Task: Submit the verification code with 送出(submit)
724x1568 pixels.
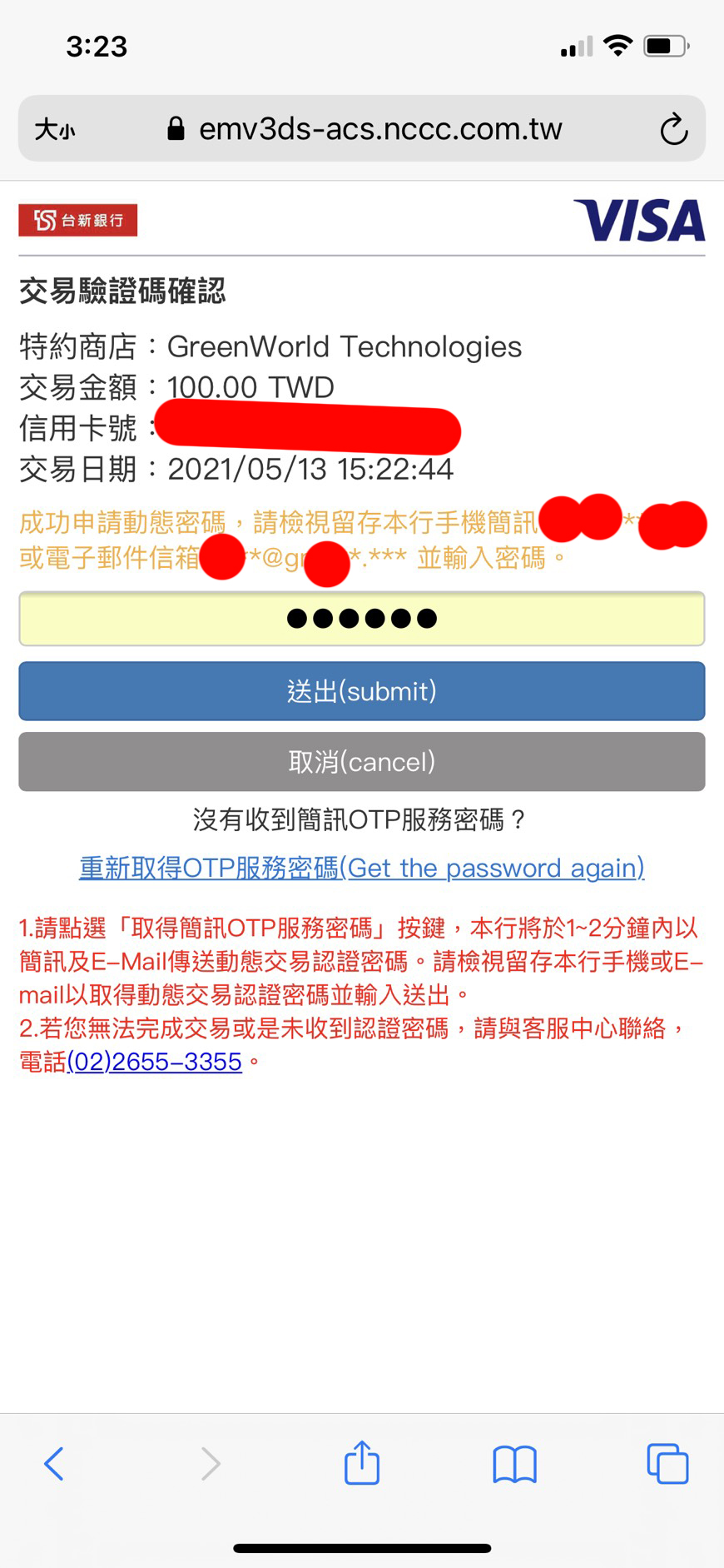Action: pos(362,691)
